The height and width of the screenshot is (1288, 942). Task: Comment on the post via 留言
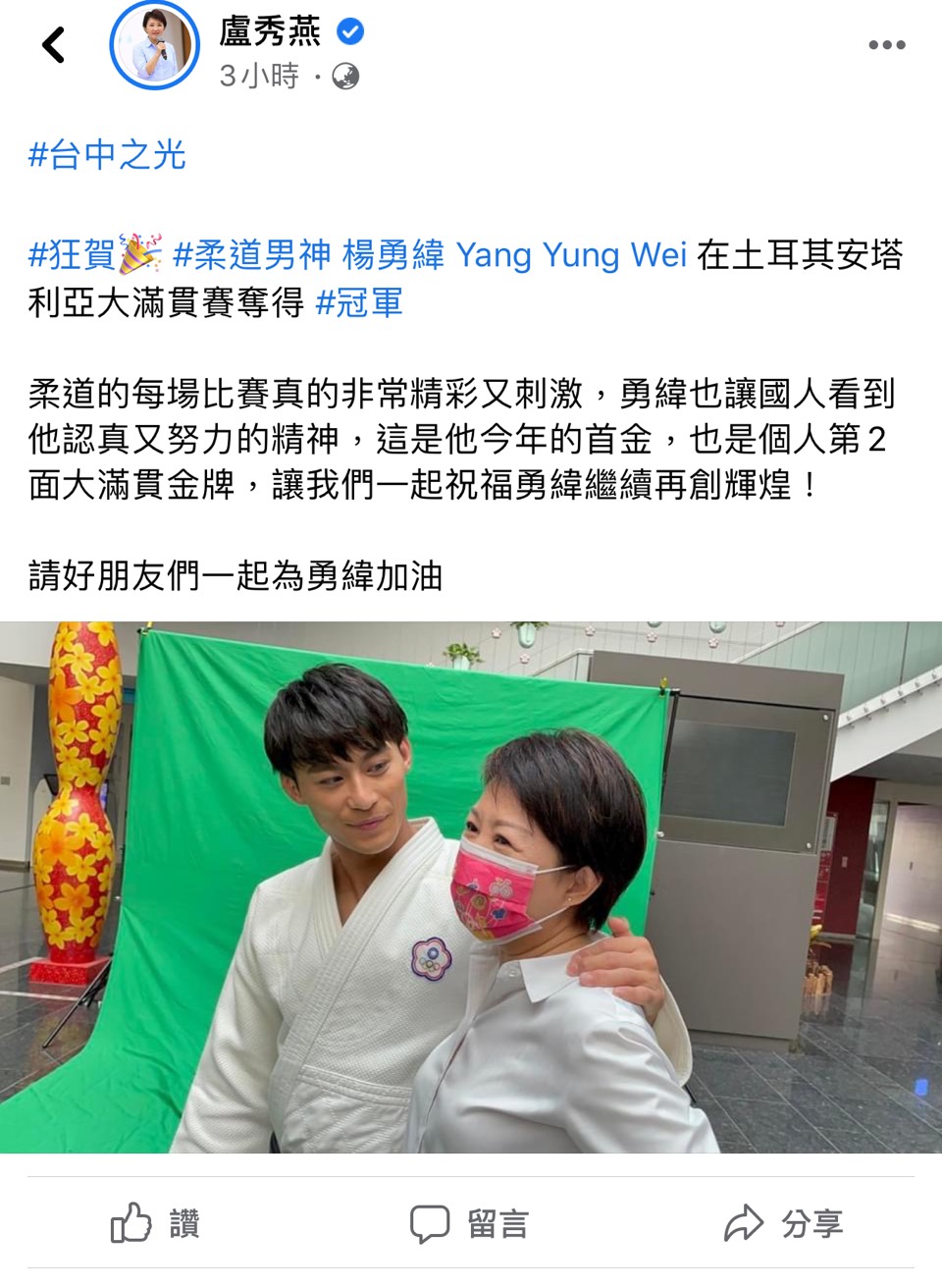[x=469, y=1223]
